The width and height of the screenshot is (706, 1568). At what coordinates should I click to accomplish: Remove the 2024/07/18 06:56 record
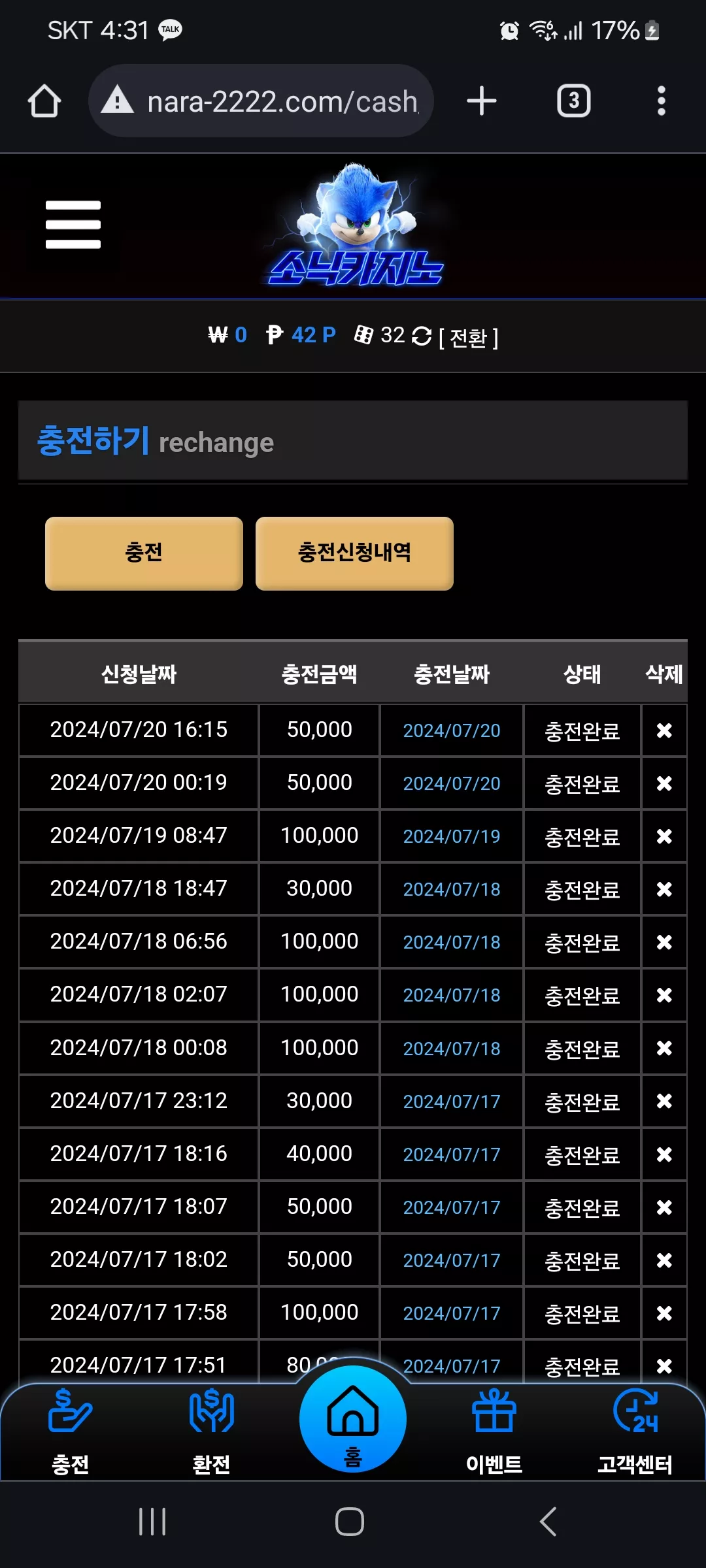[x=664, y=942]
